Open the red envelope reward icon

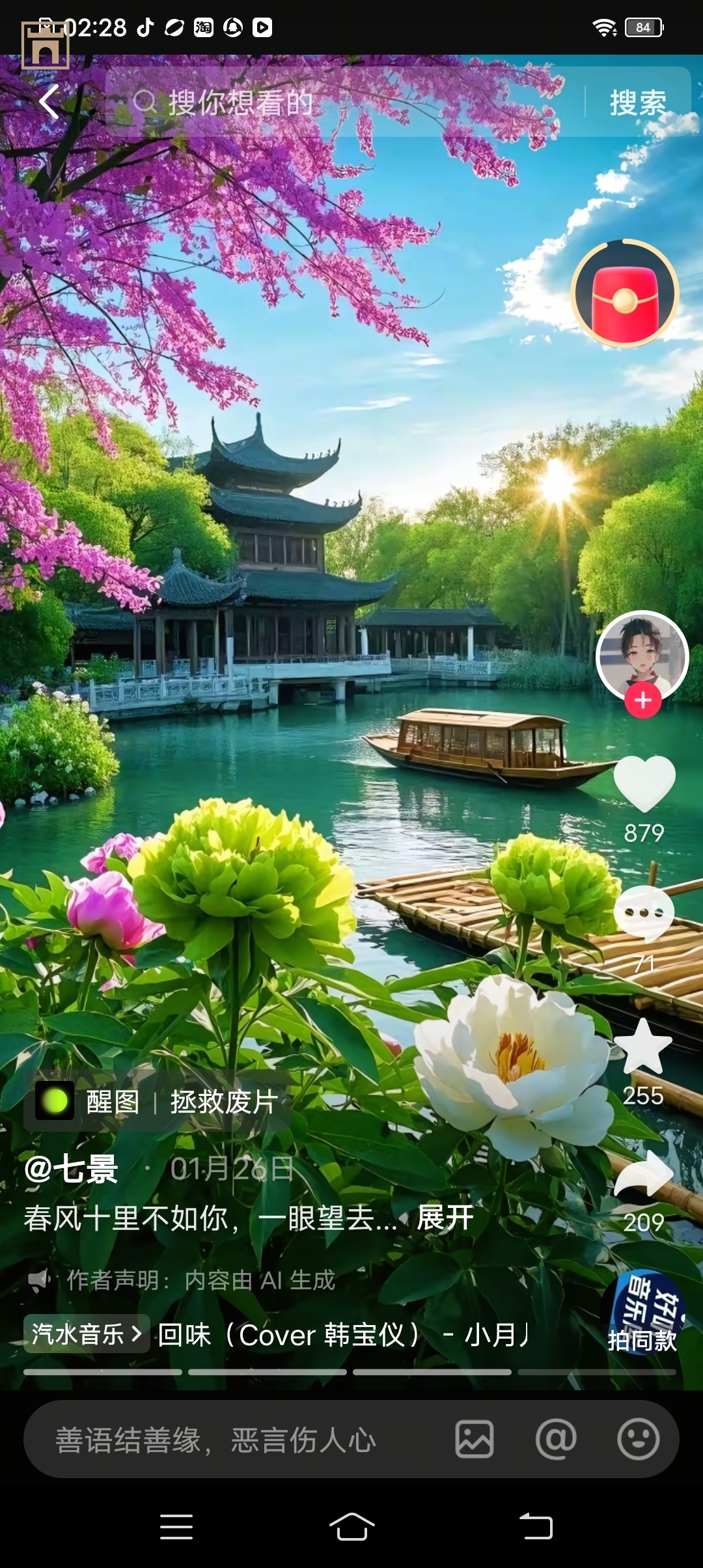tap(625, 294)
